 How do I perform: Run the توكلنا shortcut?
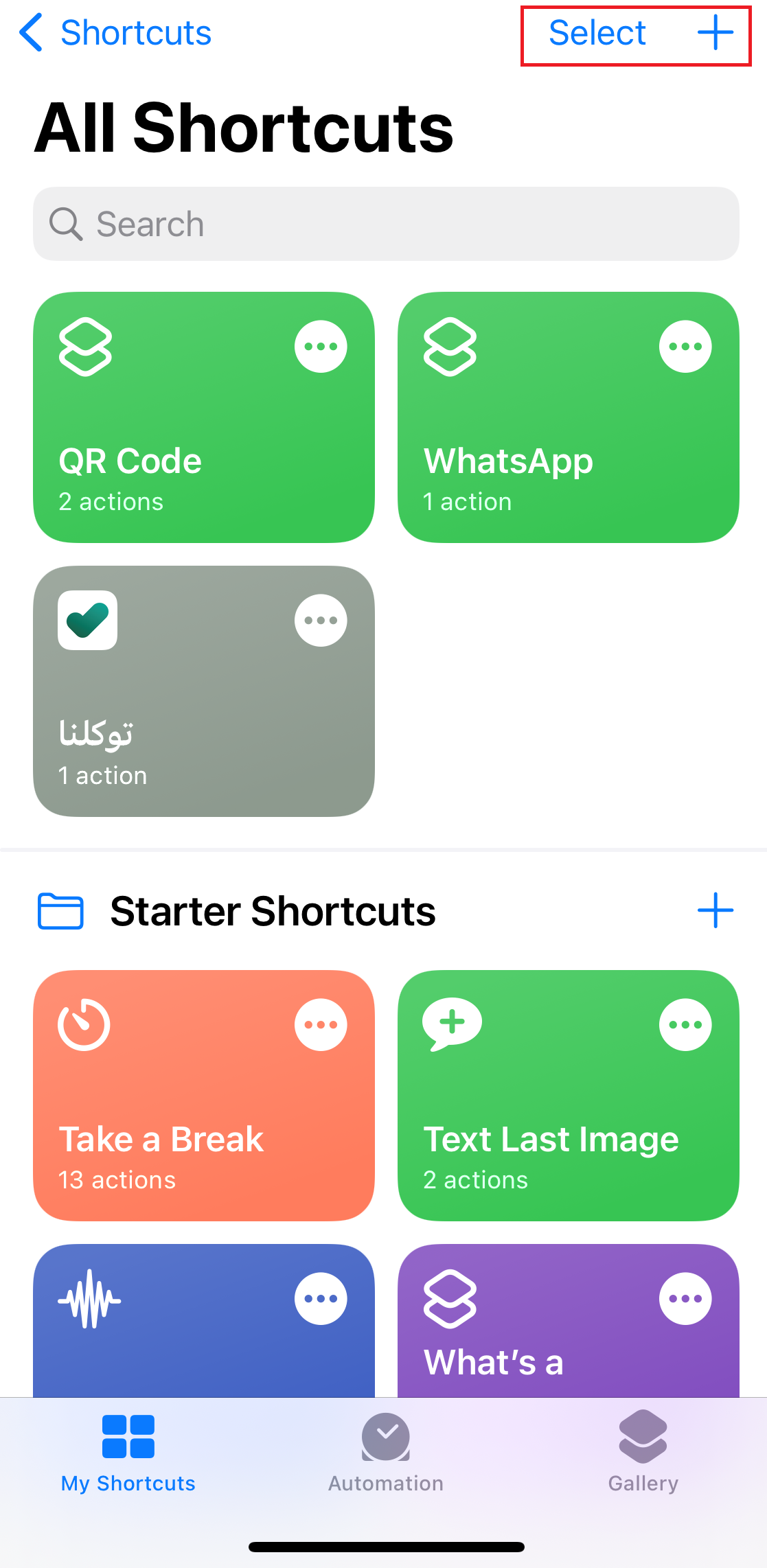pyautogui.click(x=204, y=691)
